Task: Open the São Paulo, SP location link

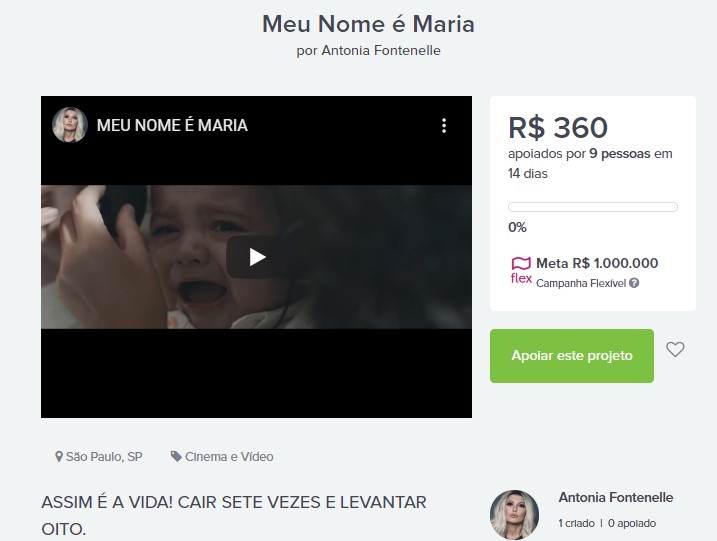Action: 98,456
